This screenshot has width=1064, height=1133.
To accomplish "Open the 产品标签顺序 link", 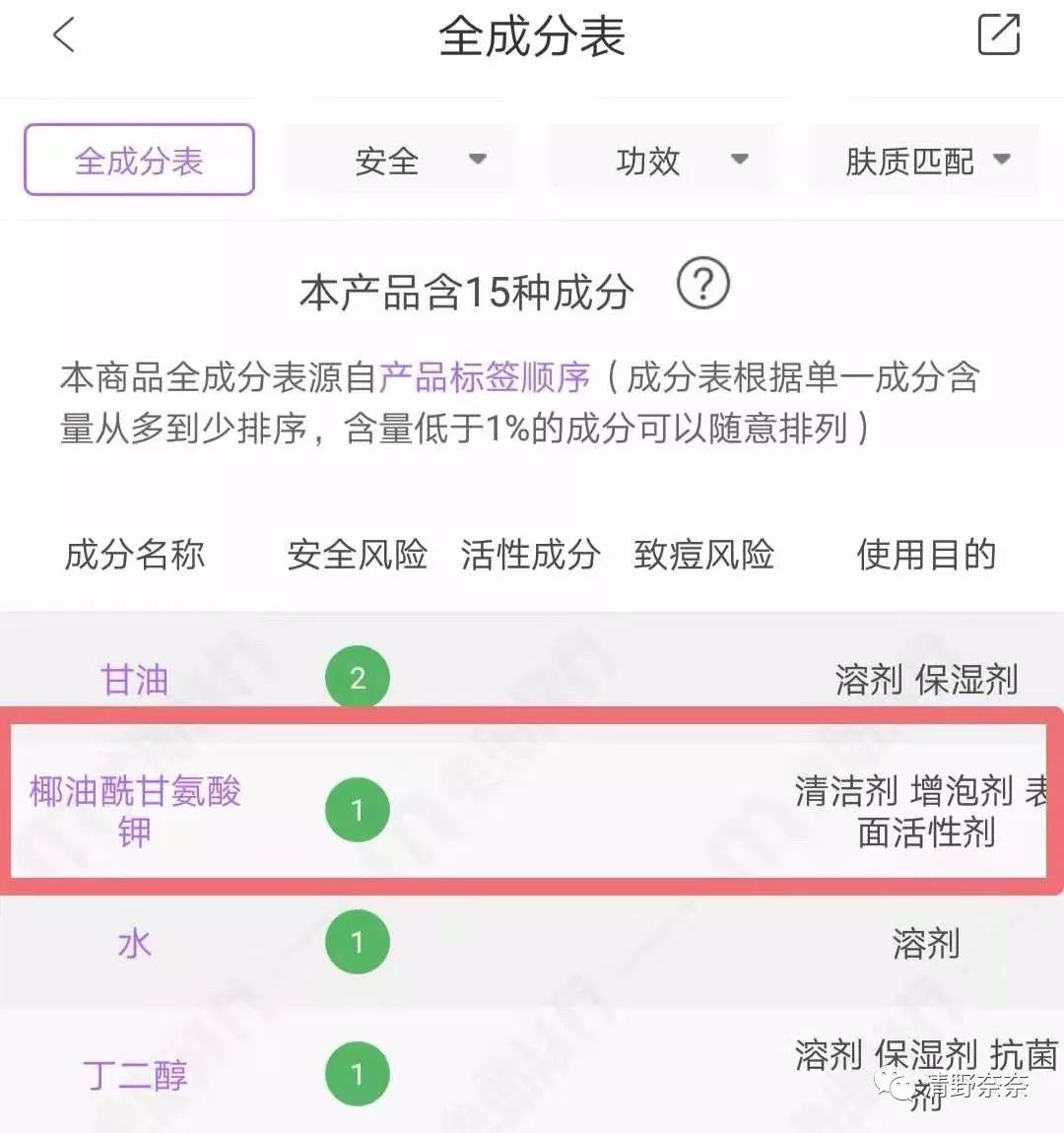I will (x=485, y=377).
